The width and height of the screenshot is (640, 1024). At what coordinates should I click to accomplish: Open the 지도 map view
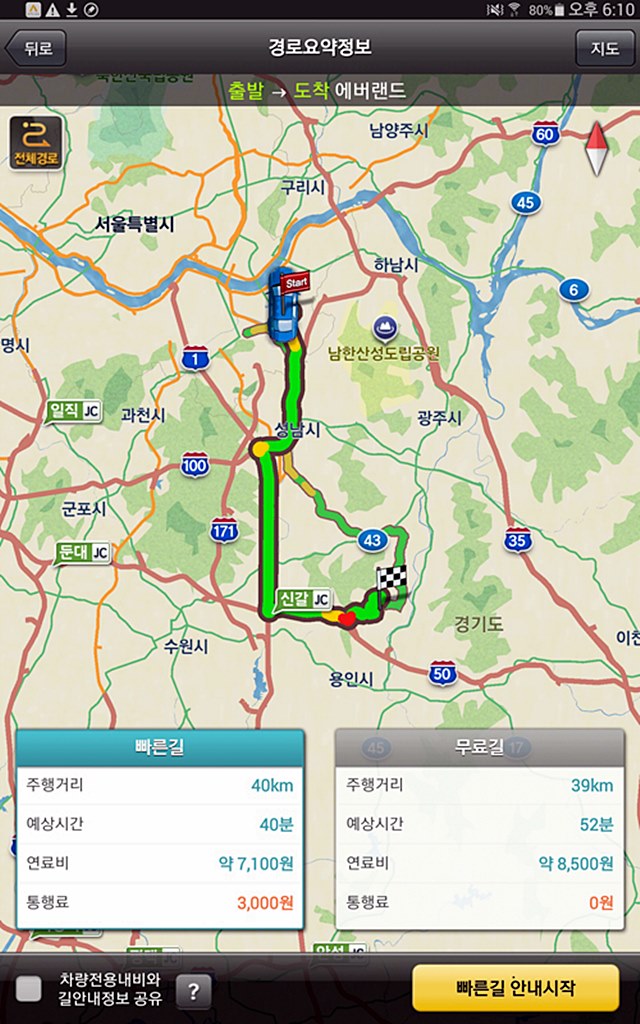click(x=604, y=48)
